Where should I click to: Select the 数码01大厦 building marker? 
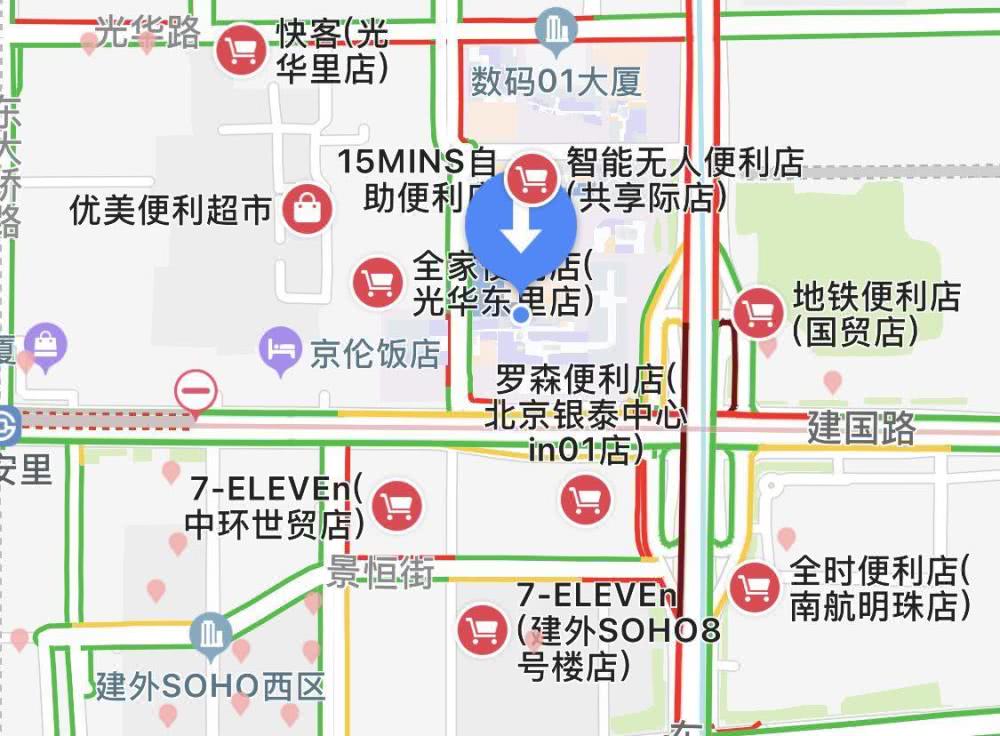click(555, 28)
